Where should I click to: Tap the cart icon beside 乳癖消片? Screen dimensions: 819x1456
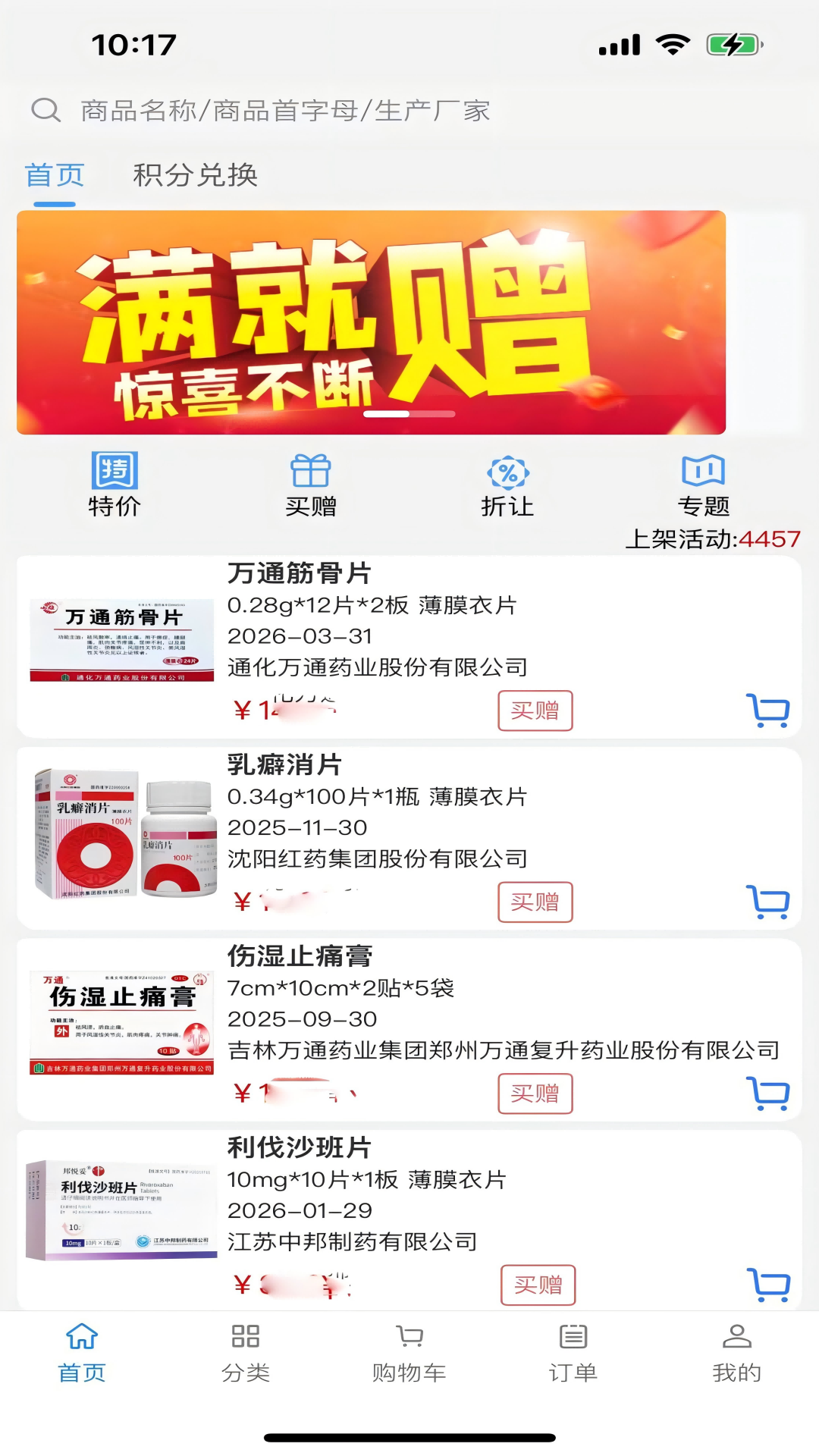click(x=769, y=902)
